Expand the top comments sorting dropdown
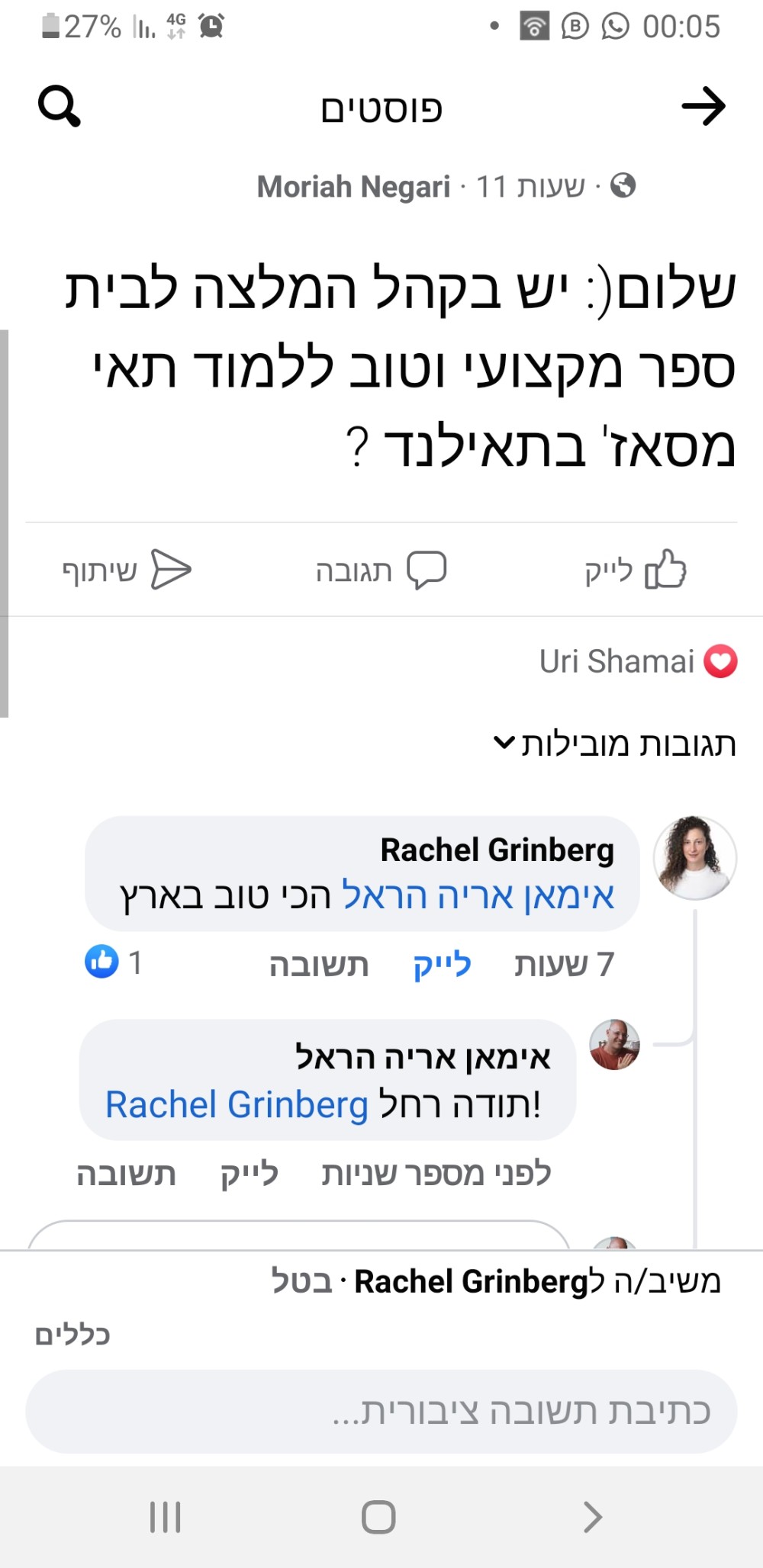763x1568 pixels. pyautogui.click(x=615, y=744)
